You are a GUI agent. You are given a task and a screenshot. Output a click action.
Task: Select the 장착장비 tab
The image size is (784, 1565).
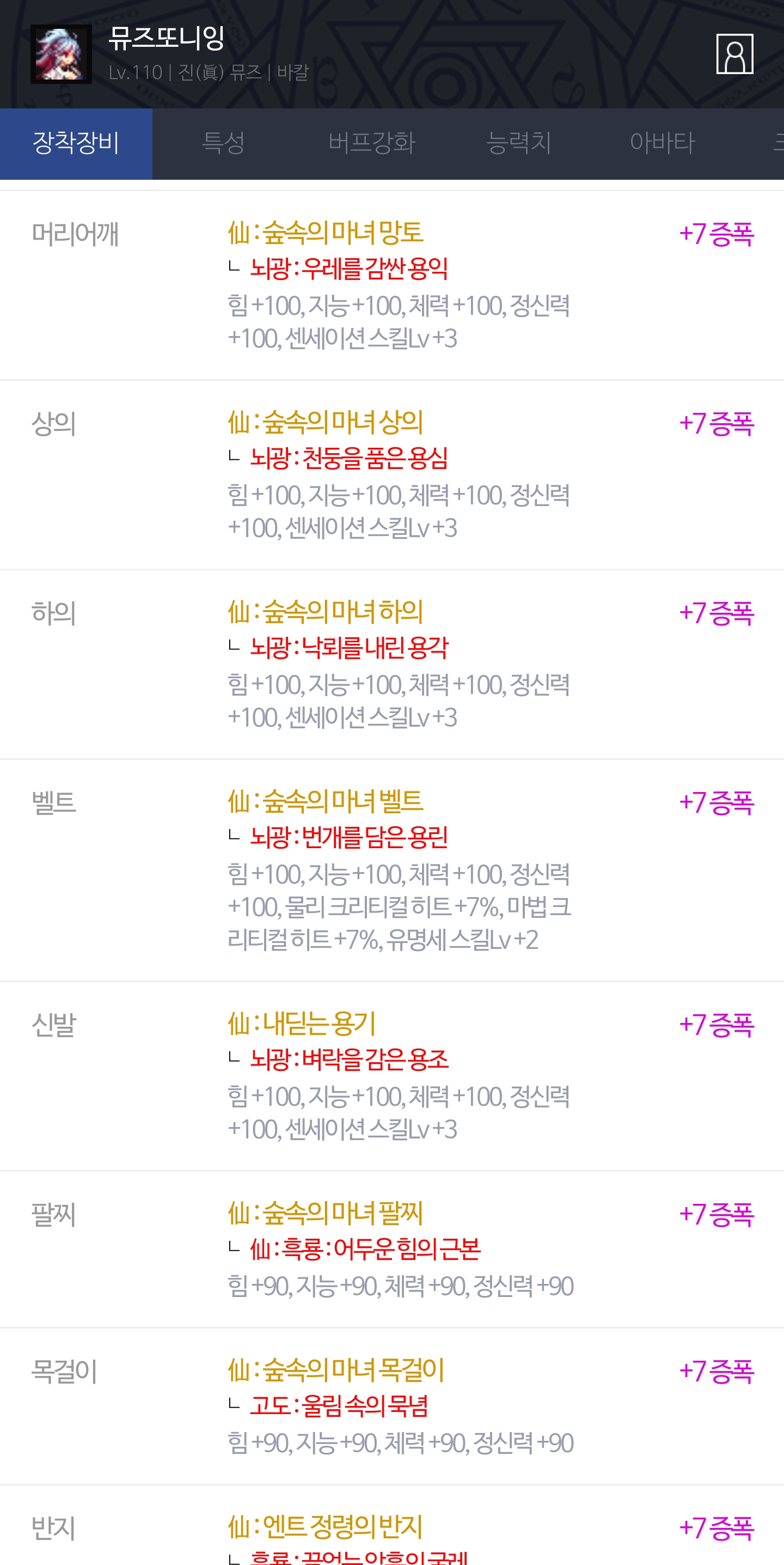76,143
